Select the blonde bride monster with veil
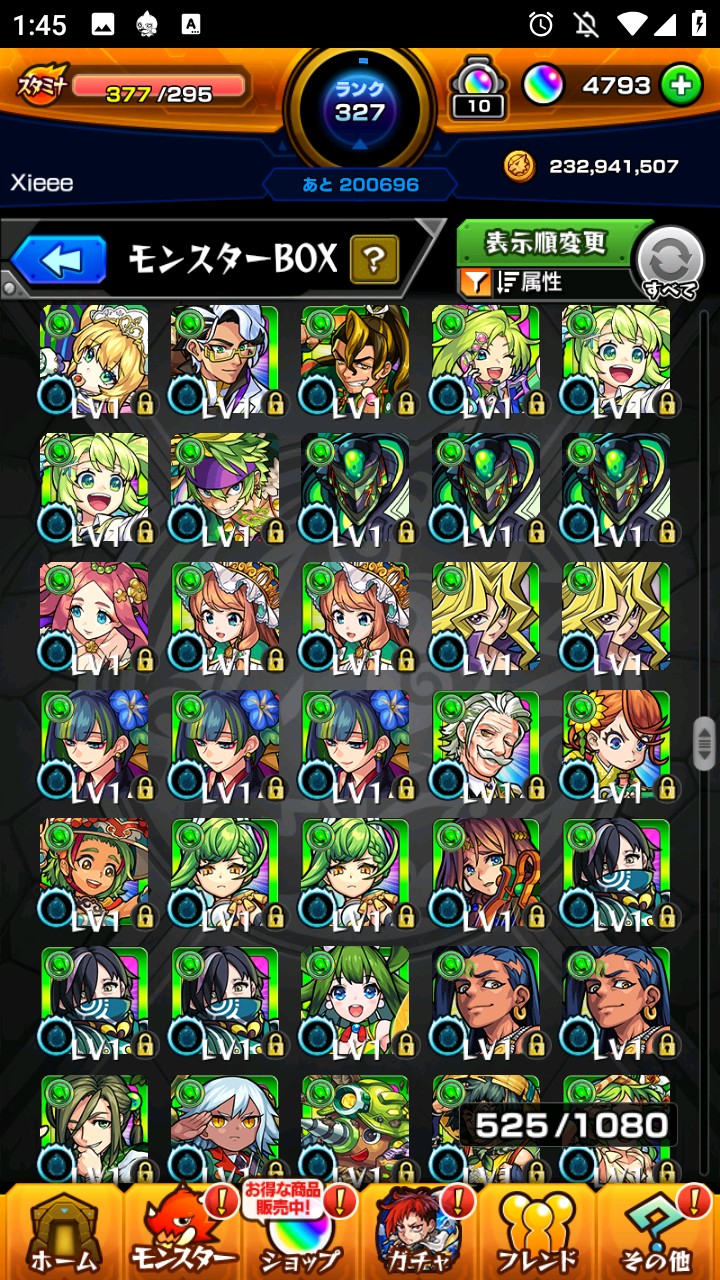This screenshot has height=1280, width=720. point(94,360)
